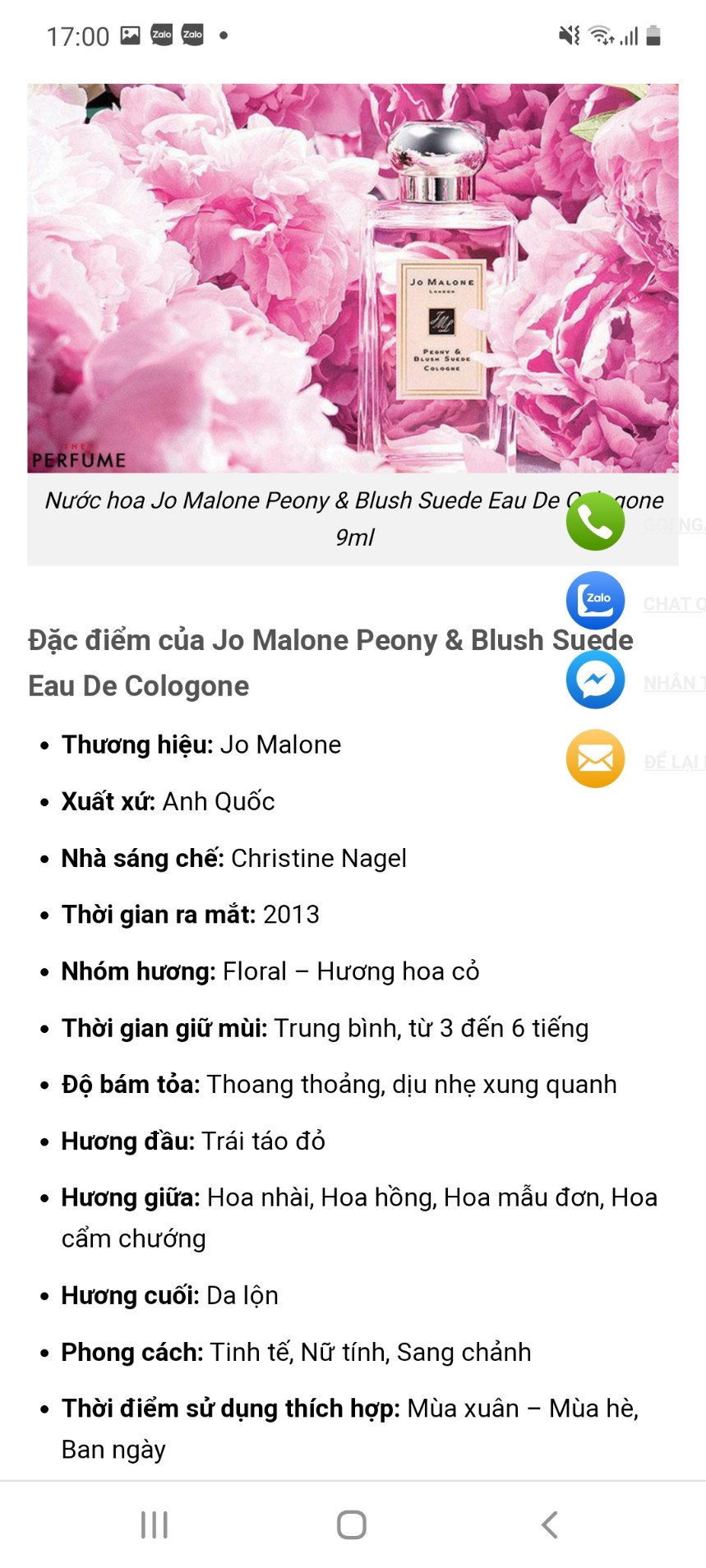Image resolution: width=706 pixels, height=1568 pixels.
Task: Go back using system back button
Action: point(550,1524)
